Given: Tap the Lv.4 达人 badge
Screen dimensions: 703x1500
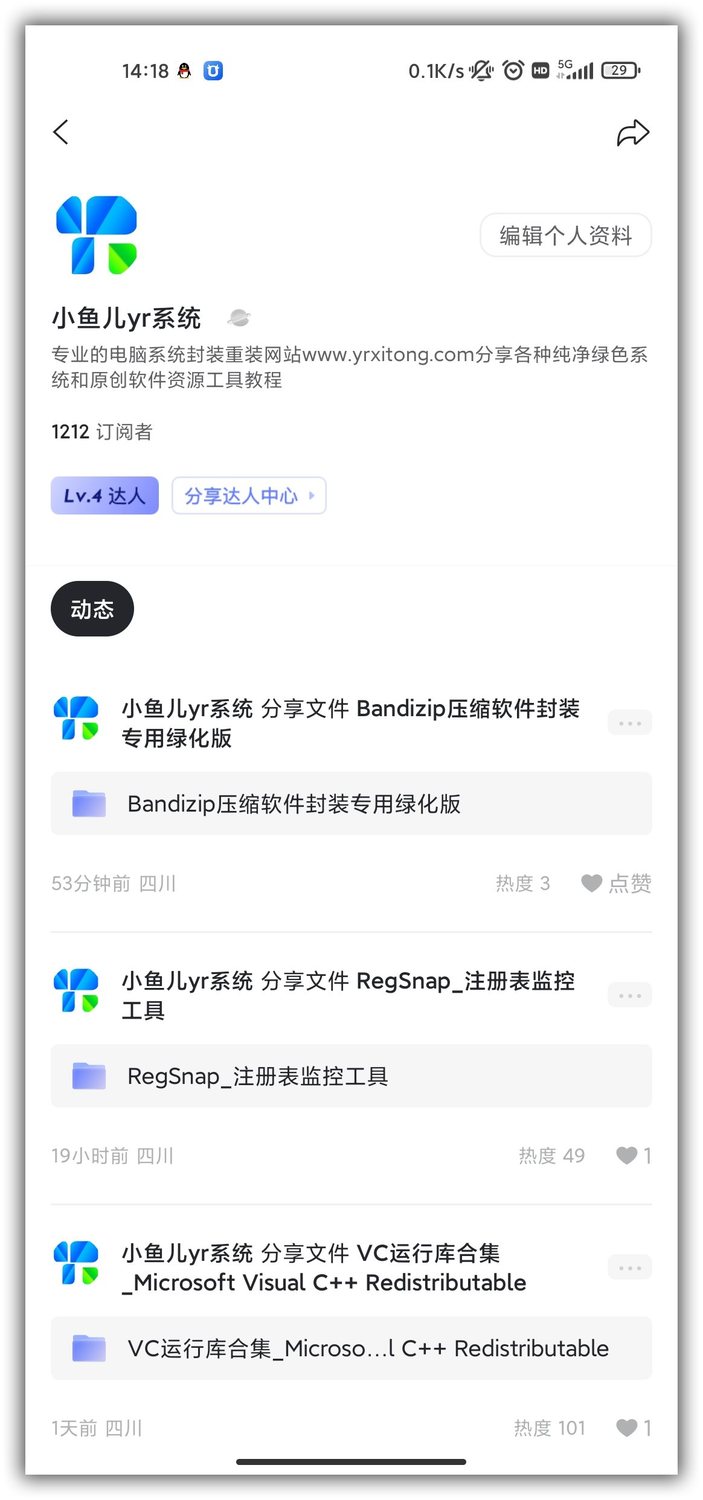Looking at the screenshot, I should (x=105, y=496).
